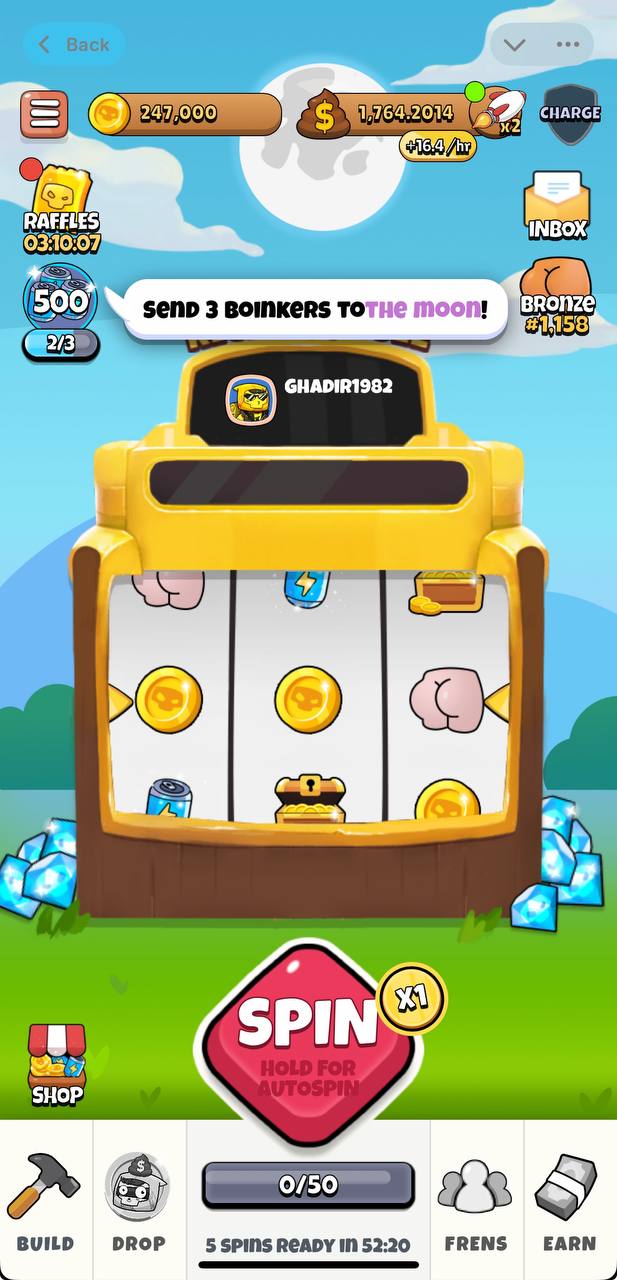617x1280 pixels.
Task: Open the Charge shield button
Action: (570, 113)
